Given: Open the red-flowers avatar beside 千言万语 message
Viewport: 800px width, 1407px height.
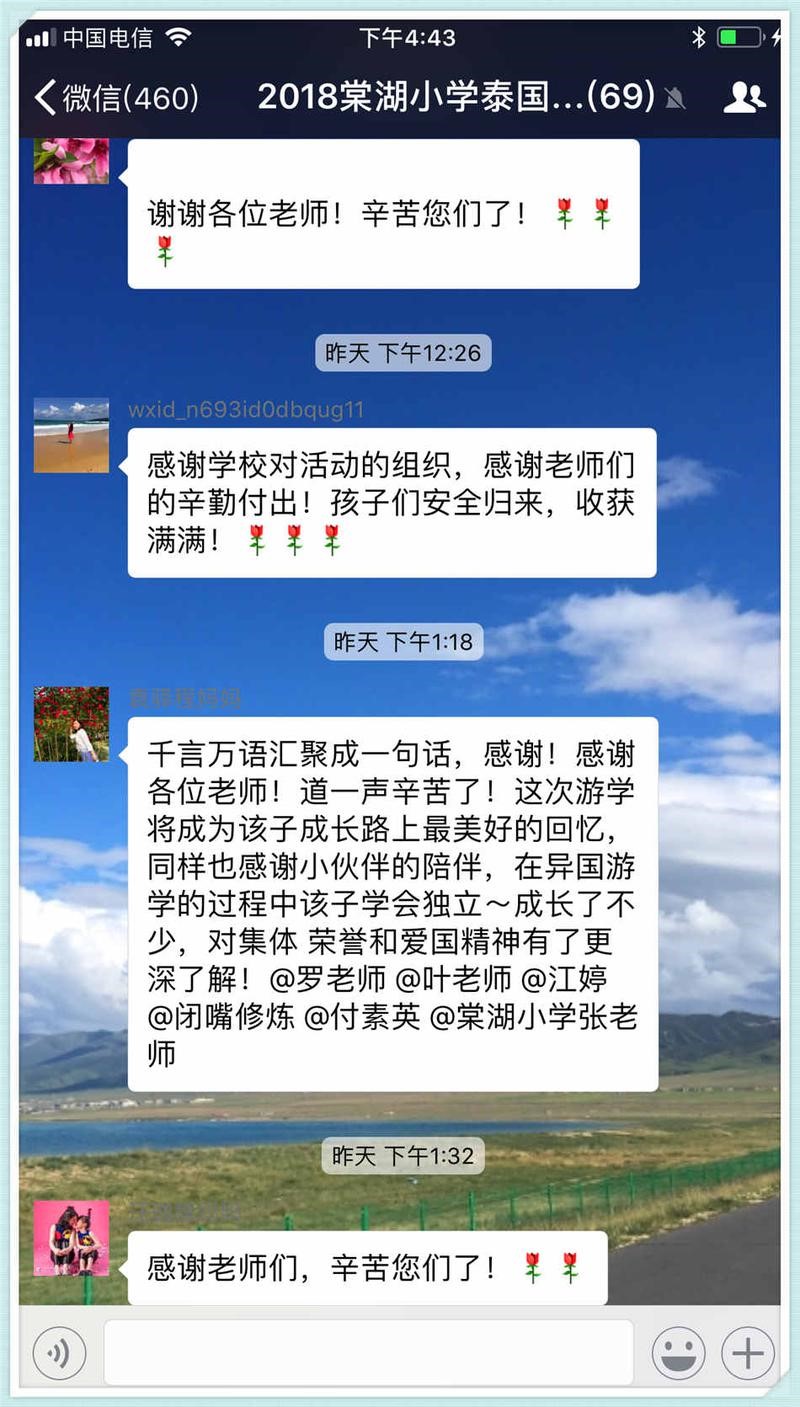Looking at the screenshot, I should pyautogui.click(x=71, y=724).
